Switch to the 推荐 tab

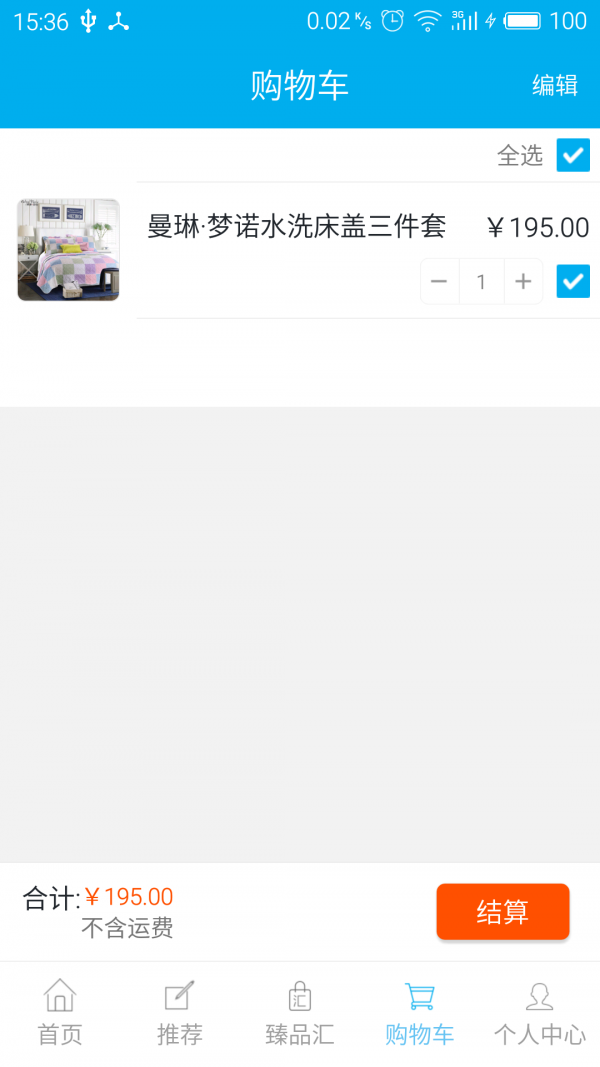click(180, 1013)
